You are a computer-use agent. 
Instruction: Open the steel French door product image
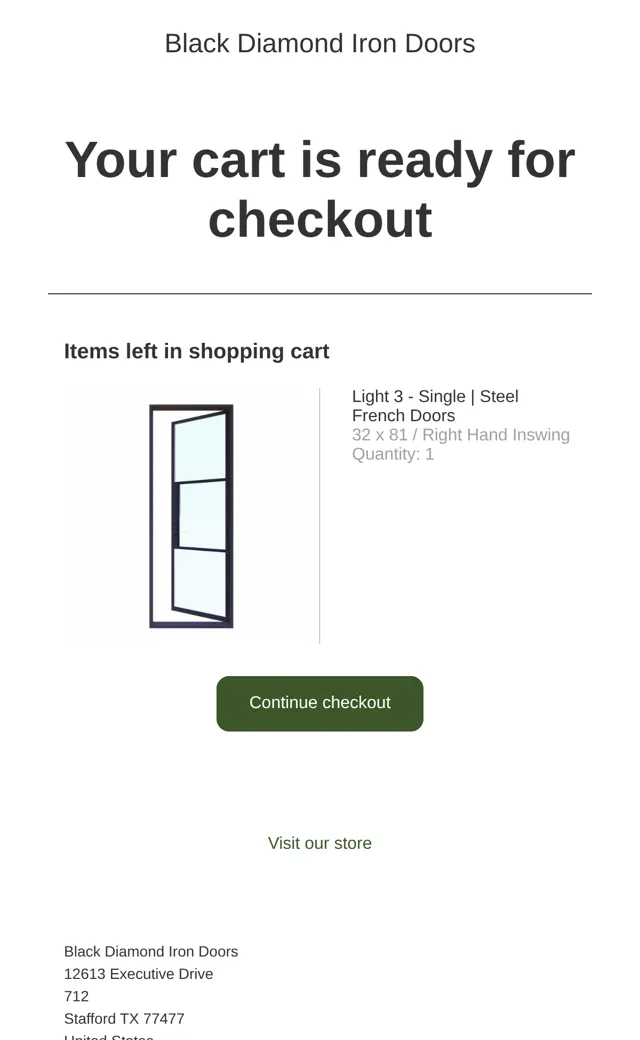coord(191,515)
